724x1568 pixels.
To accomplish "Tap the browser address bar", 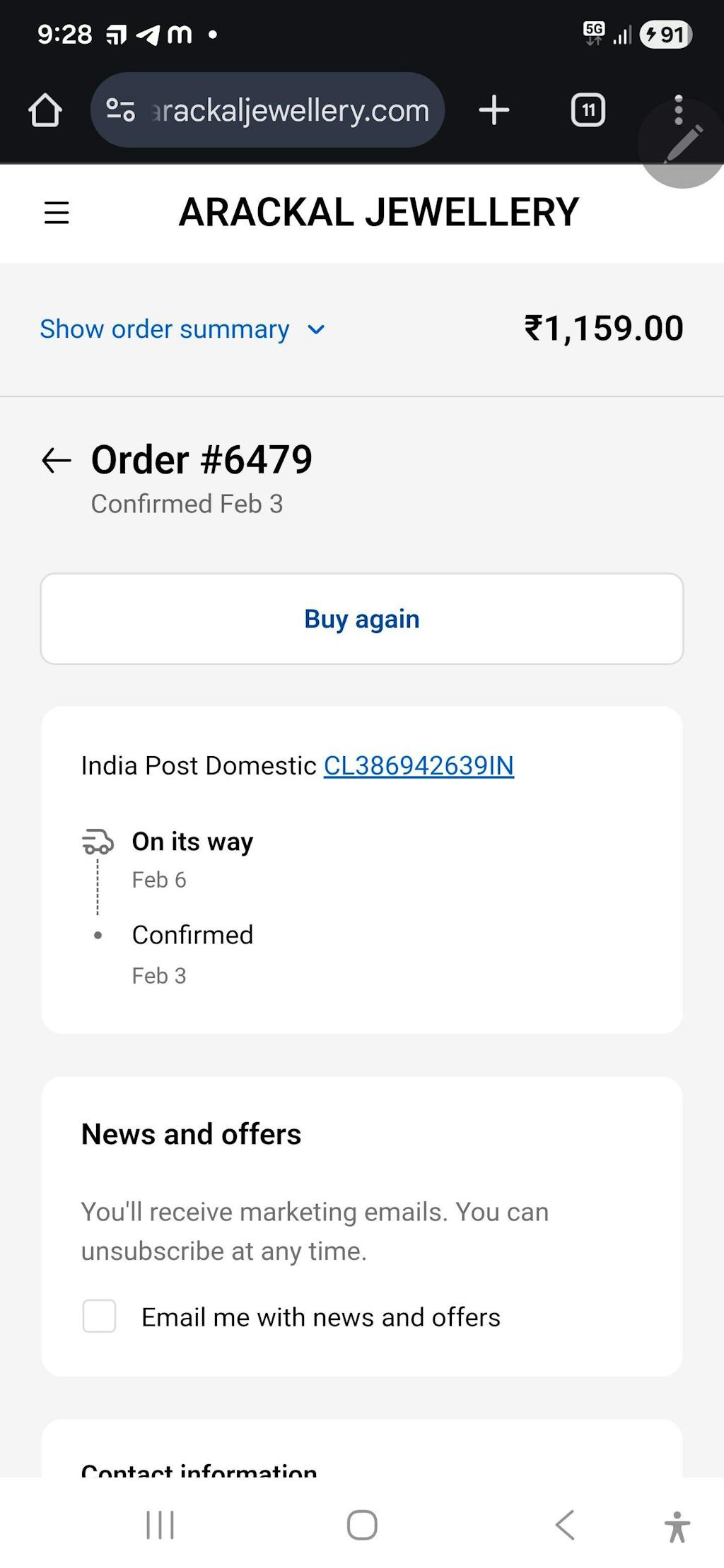I will pyautogui.click(x=267, y=110).
